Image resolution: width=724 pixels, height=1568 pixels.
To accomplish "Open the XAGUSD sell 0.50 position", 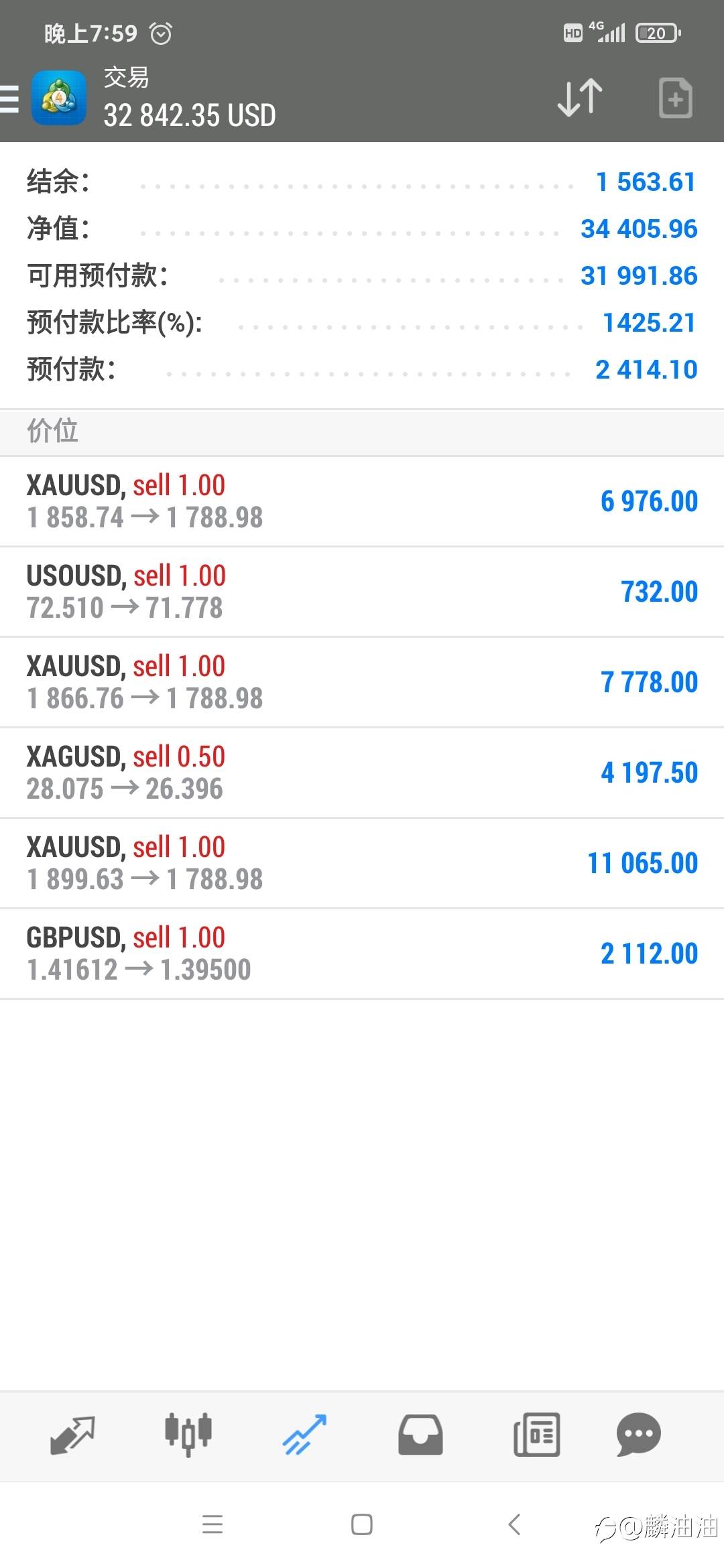I will pos(362,773).
